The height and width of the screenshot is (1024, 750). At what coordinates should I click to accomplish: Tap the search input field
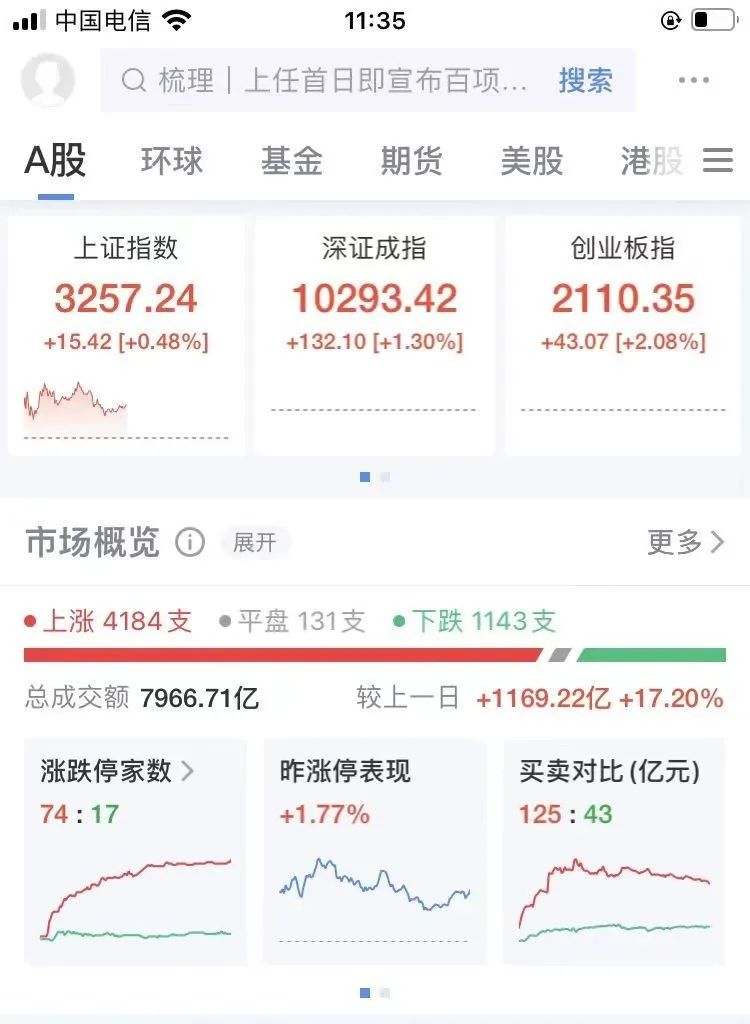330,80
